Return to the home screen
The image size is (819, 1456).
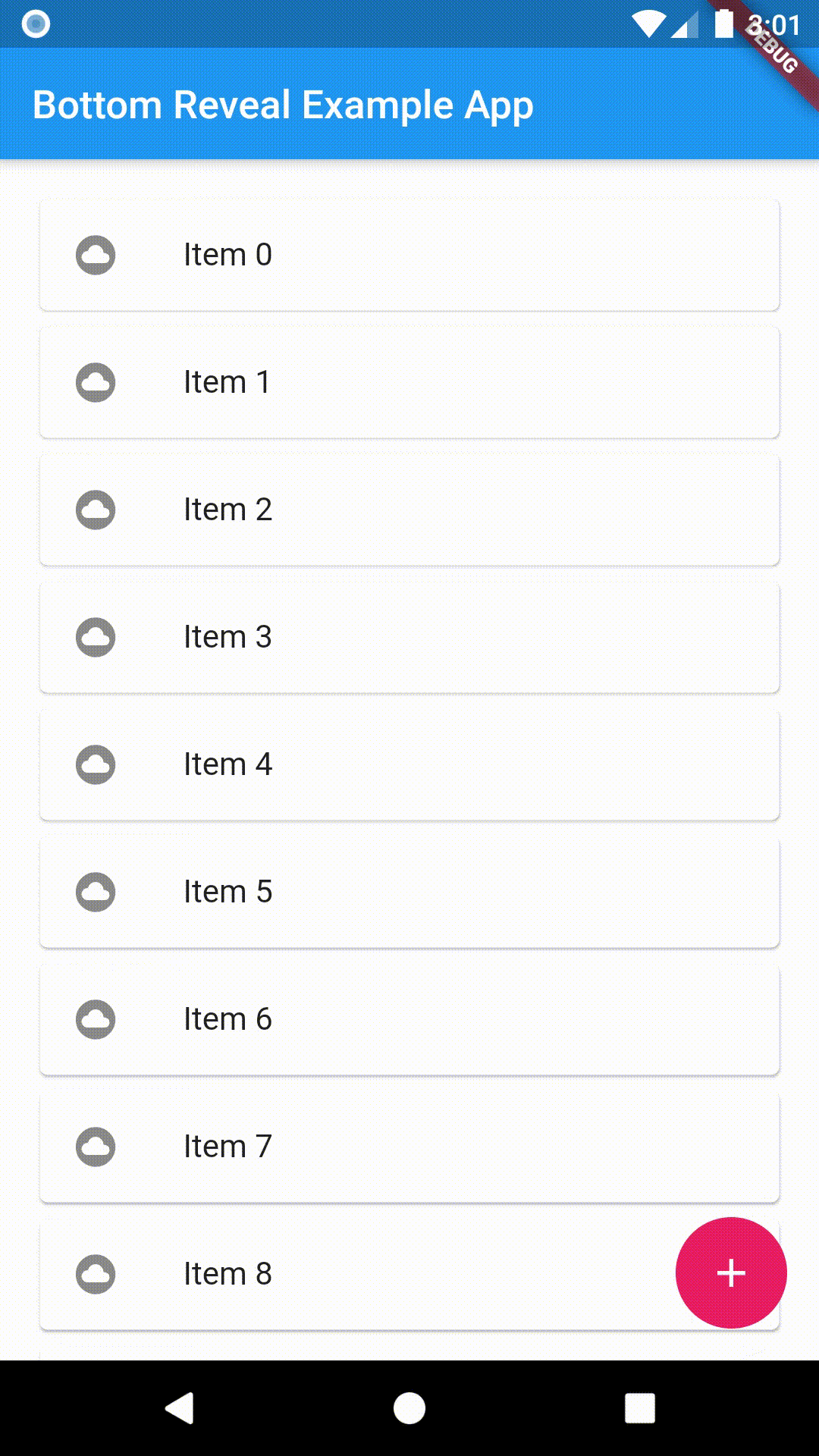(409, 1408)
